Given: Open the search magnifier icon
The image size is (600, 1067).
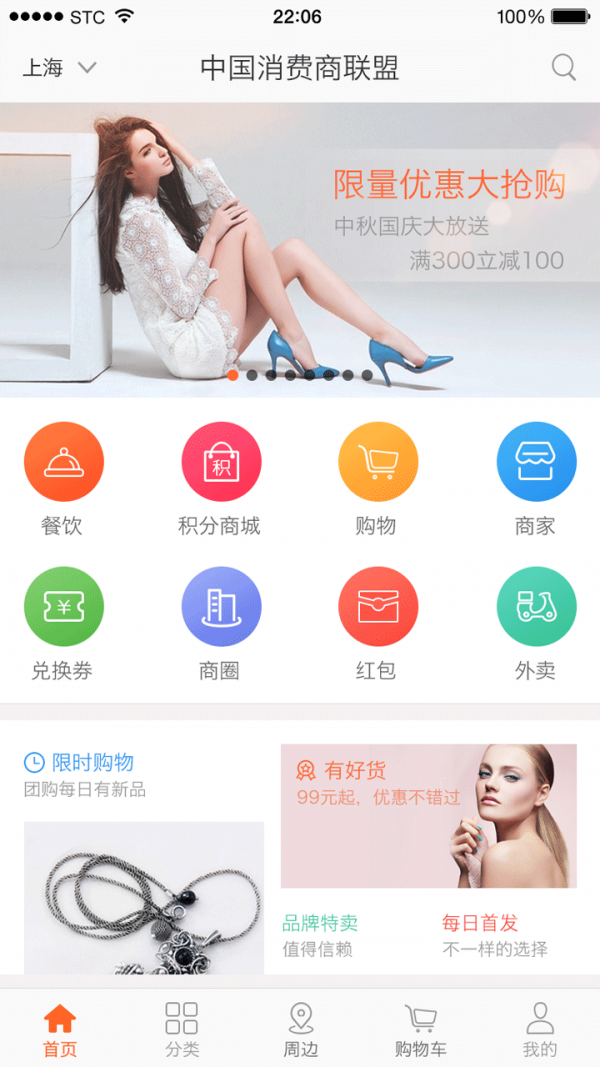Looking at the screenshot, I should (x=564, y=68).
